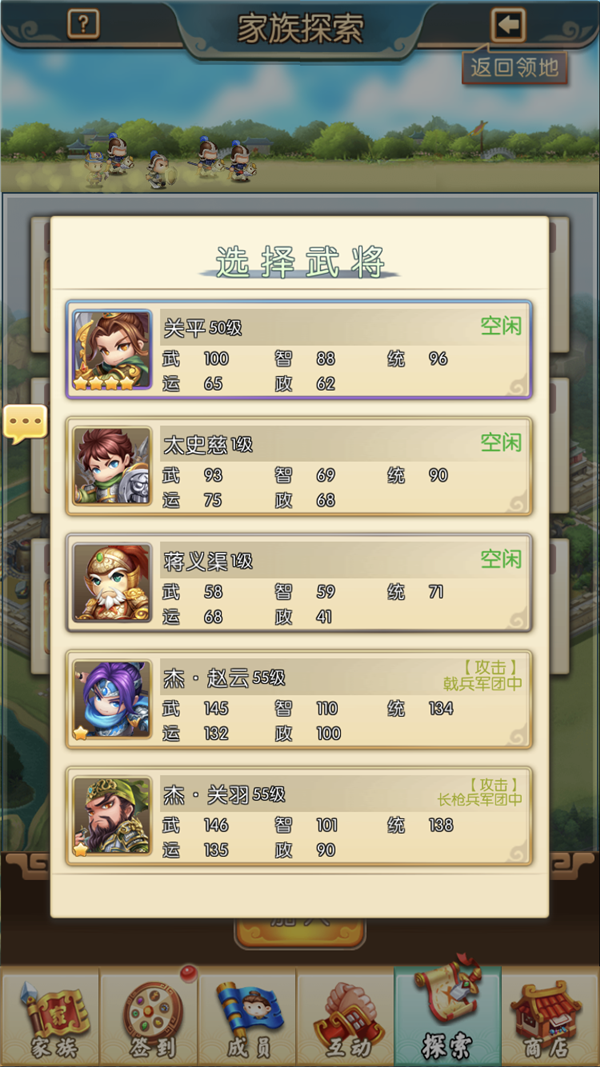Select general 关平 level 50
The width and height of the screenshot is (600, 1067).
299,350
